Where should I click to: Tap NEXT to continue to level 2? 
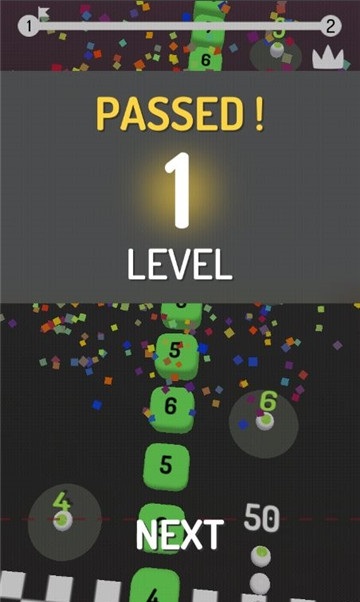point(180,534)
